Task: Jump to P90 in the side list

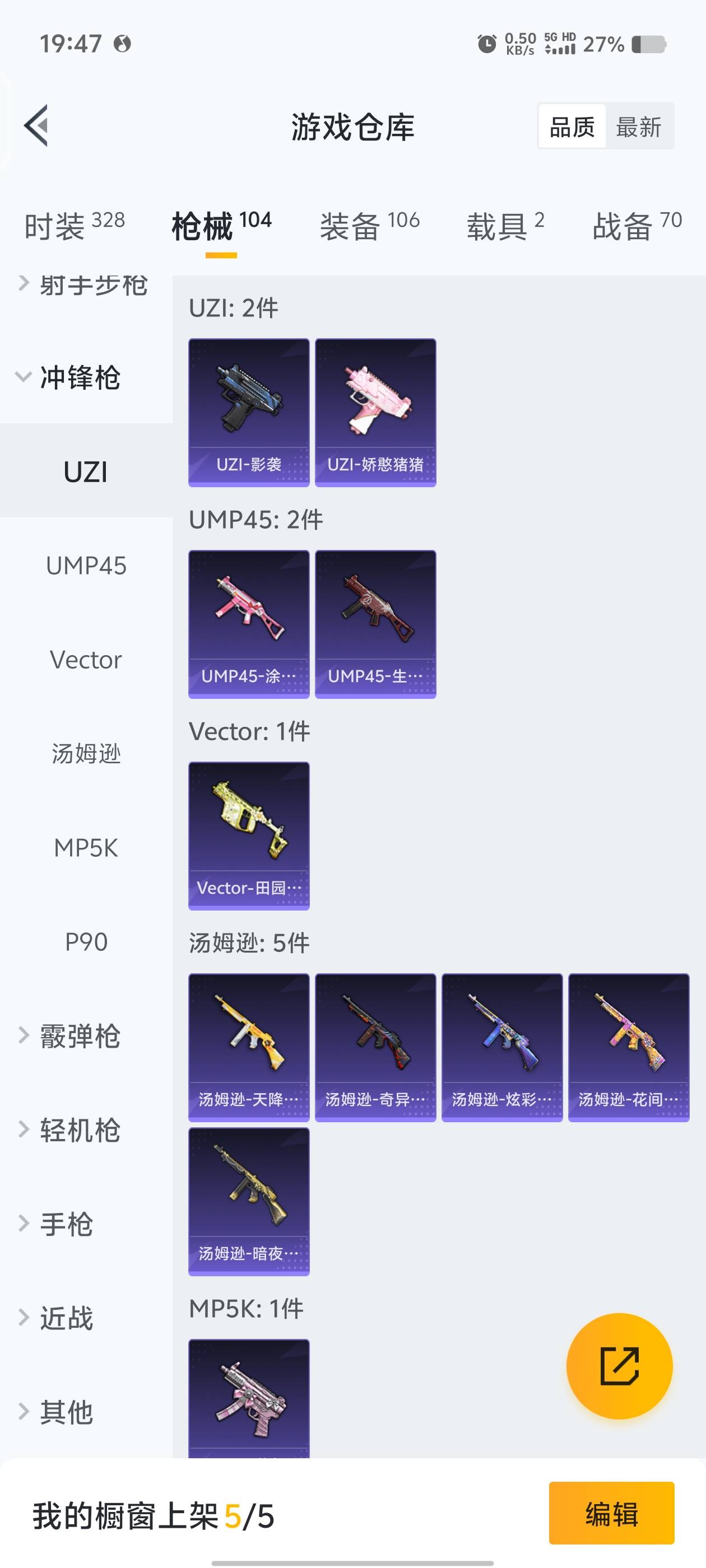Action: click(86, 942)
